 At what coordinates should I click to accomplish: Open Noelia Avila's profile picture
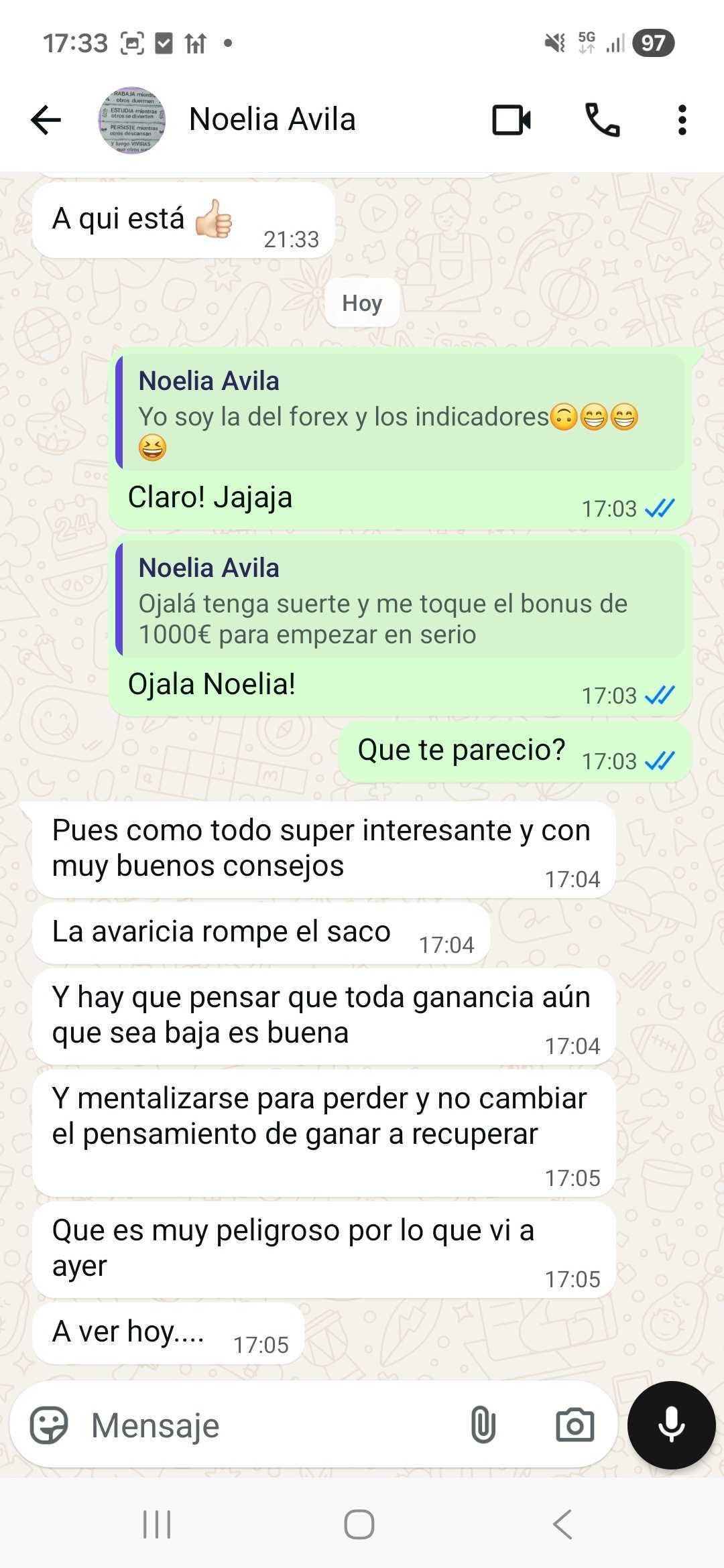(131, 121)
